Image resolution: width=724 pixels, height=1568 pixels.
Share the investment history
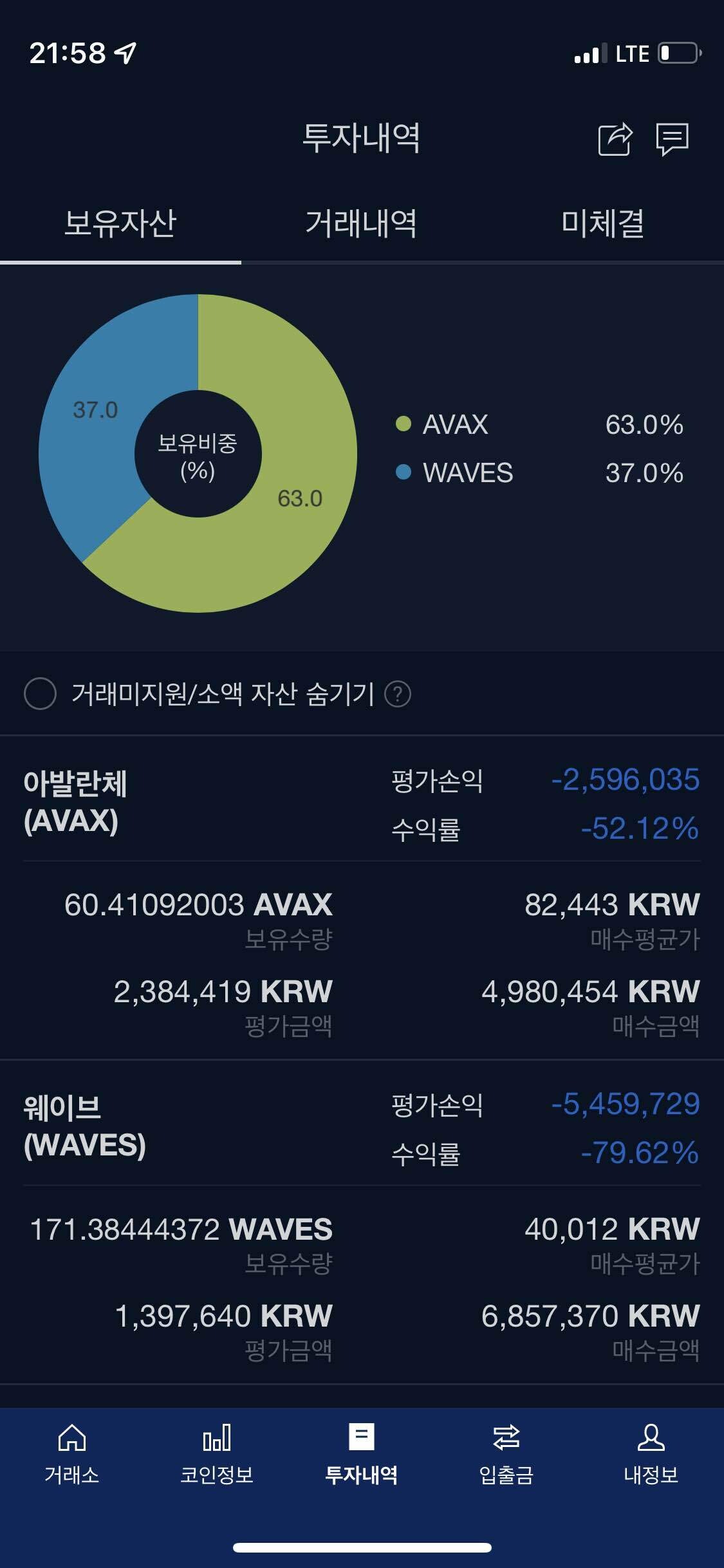[x=615, y=139]
